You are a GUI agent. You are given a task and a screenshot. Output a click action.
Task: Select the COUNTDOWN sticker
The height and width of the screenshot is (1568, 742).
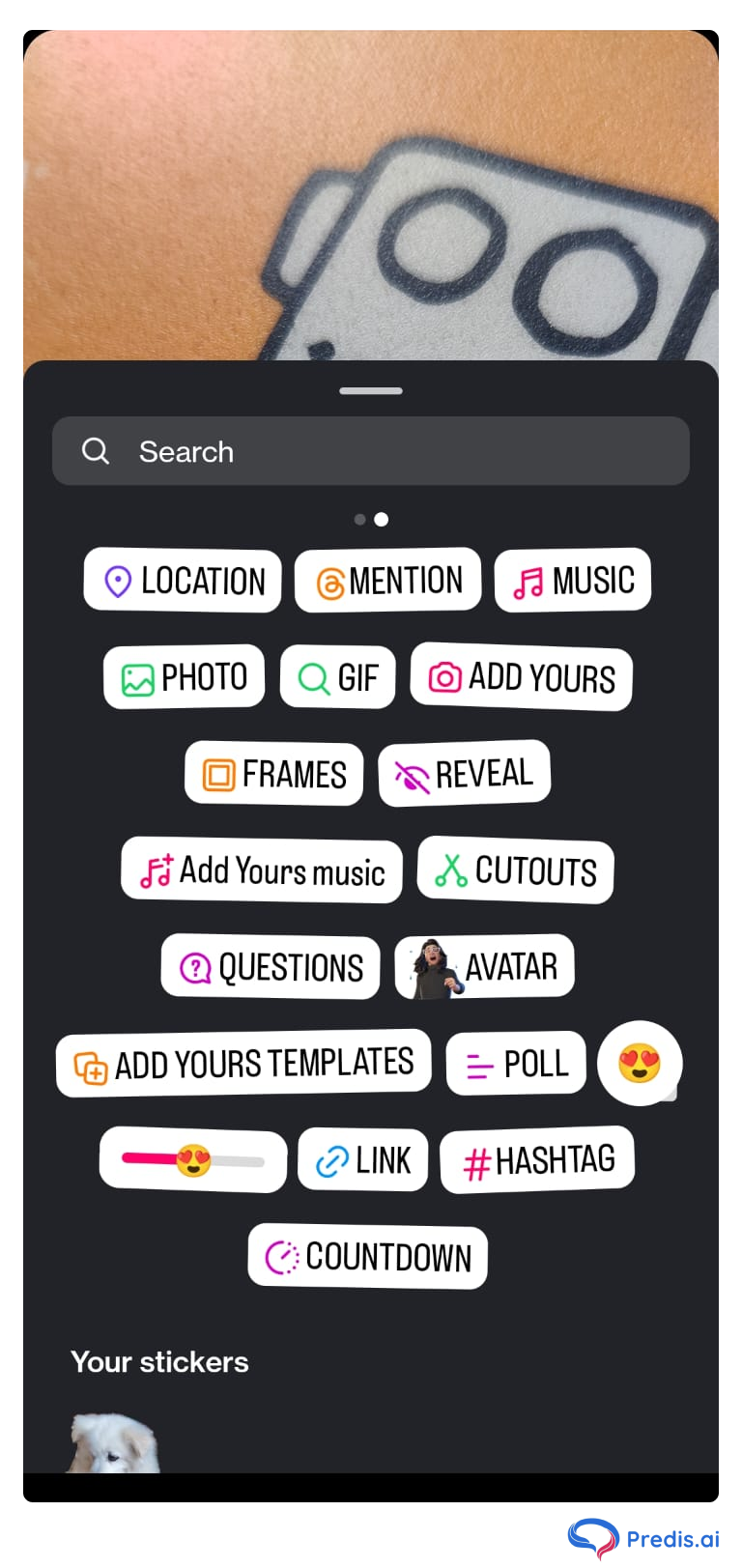[x=367, y=1257]
